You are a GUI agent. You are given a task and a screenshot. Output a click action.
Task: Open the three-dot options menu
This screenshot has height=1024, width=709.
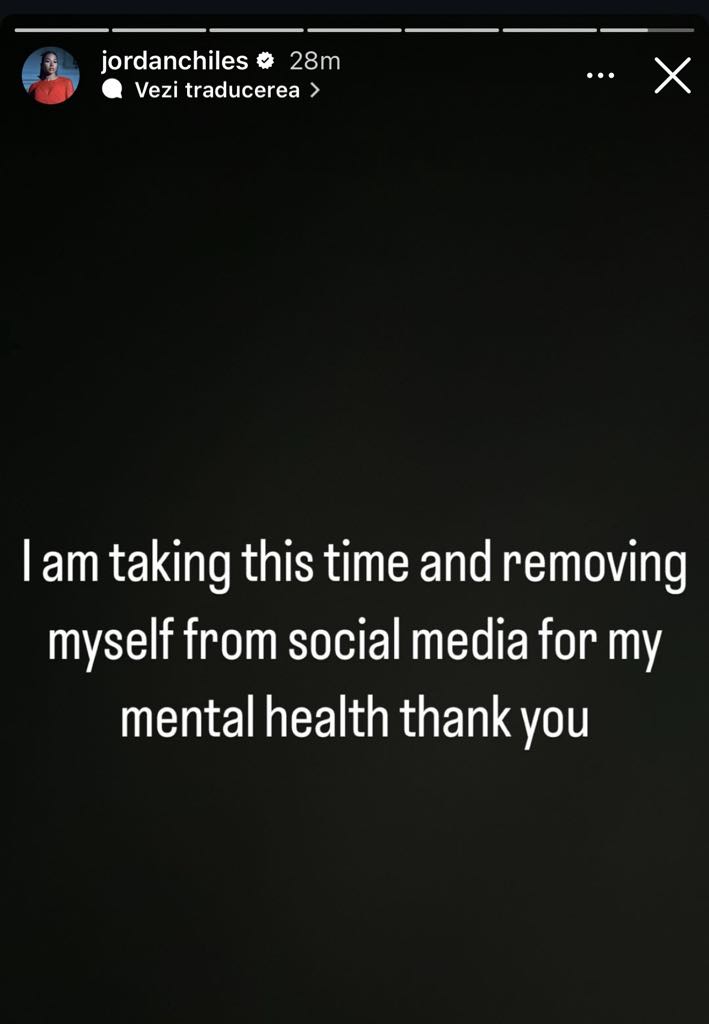coord(599,76)
